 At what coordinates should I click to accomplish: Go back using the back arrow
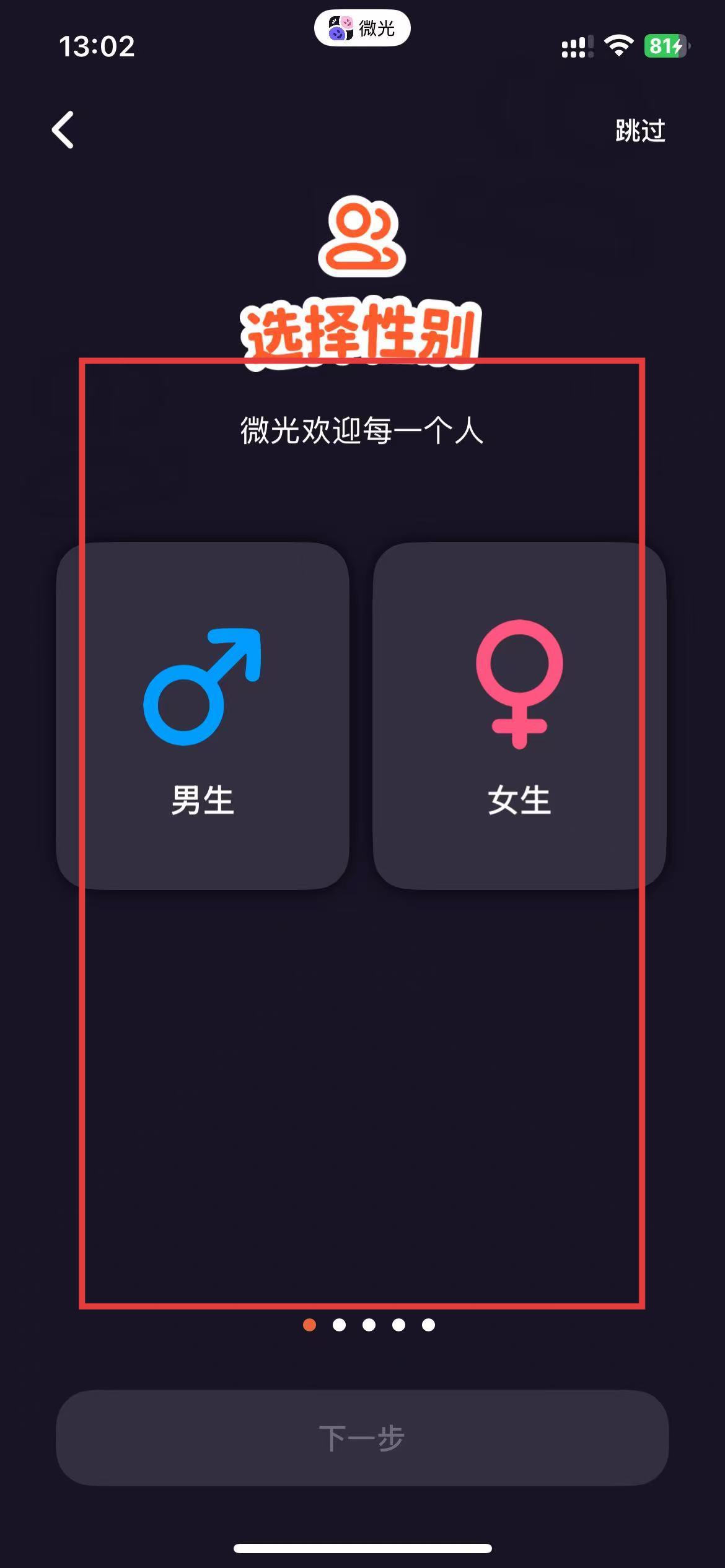(x=63, y=130)
